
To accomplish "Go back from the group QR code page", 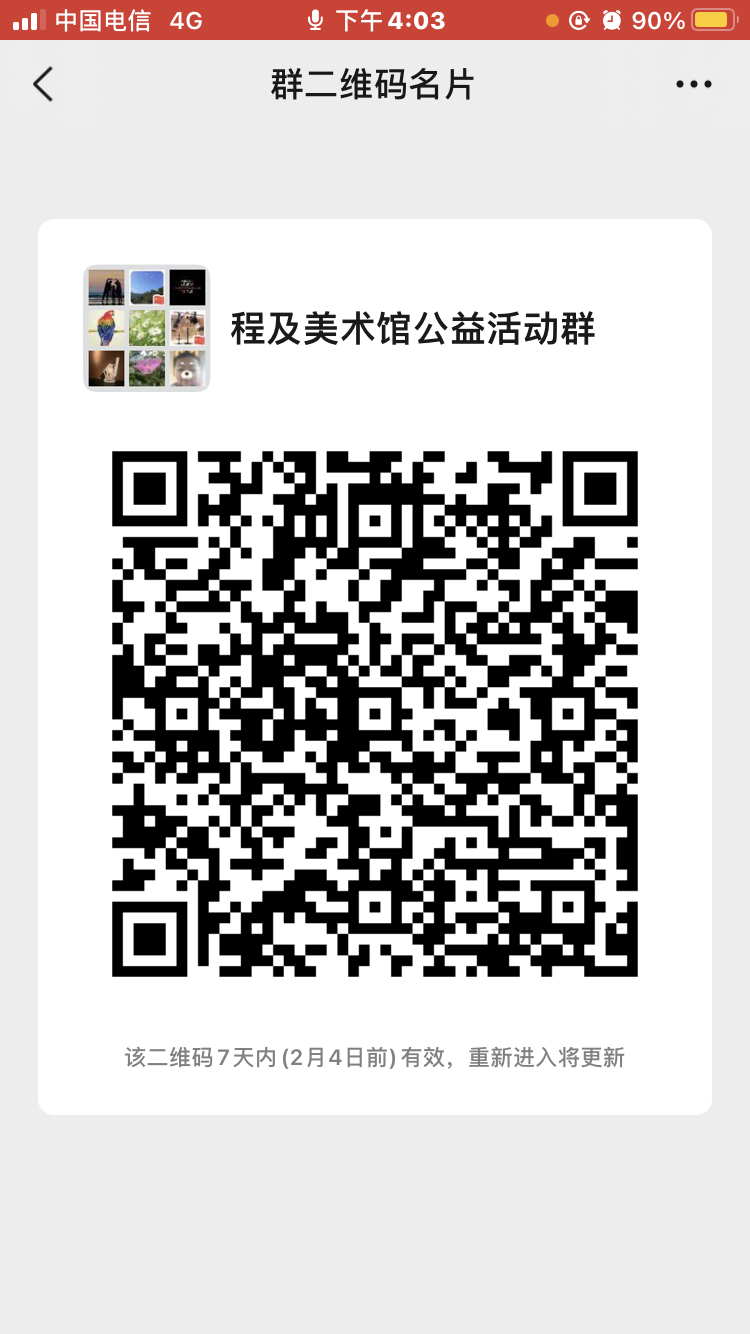I will pyautogui.click(x=42, y=84).
